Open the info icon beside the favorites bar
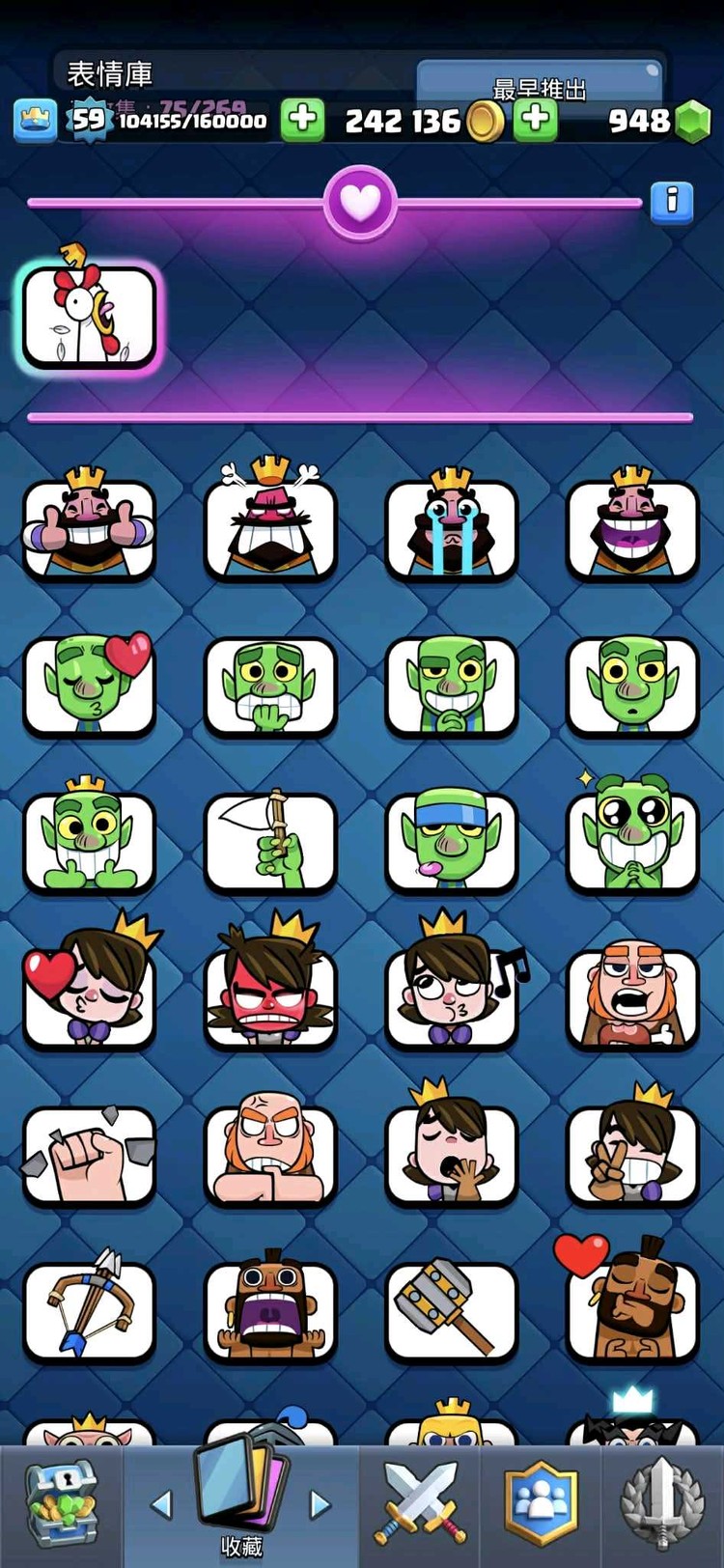 click(x=672, y=202)
